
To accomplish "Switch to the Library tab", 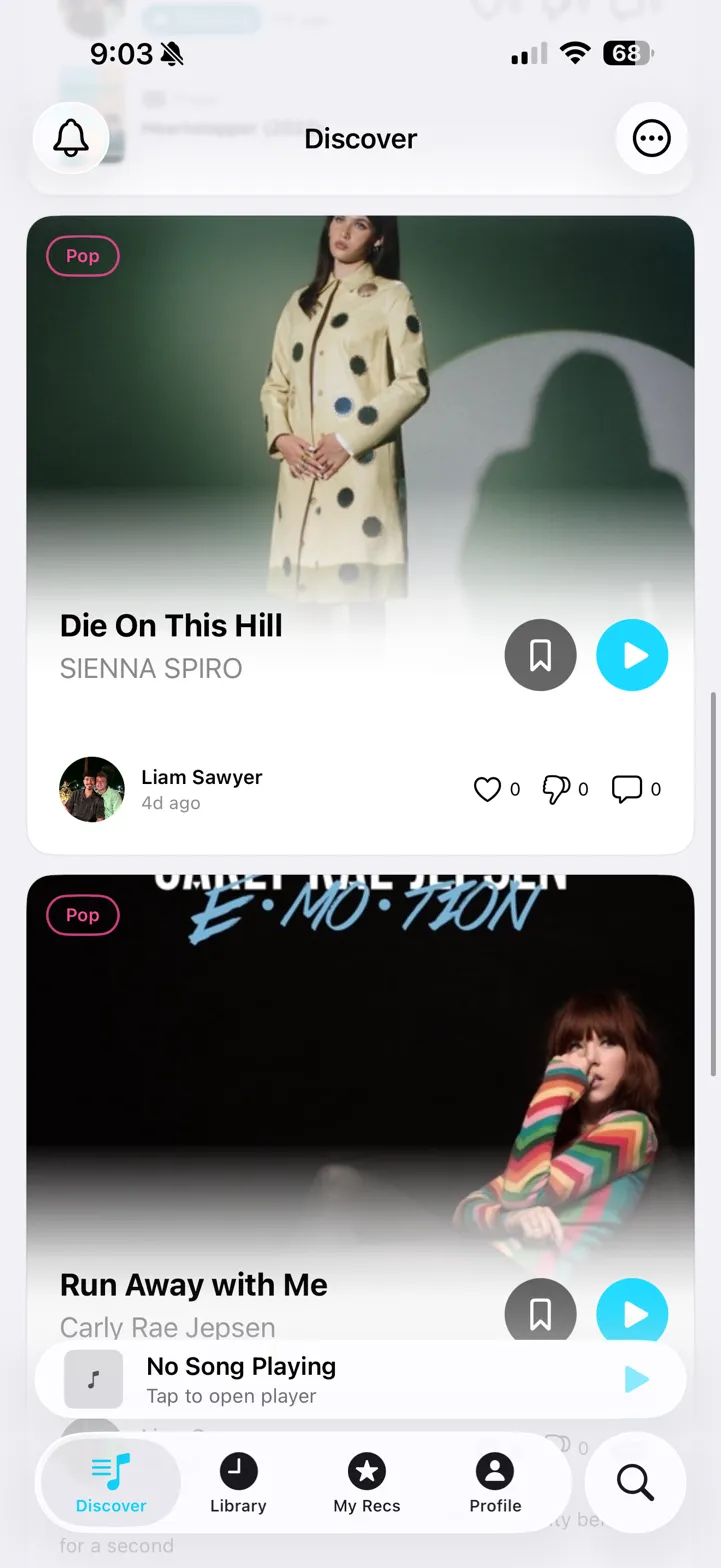I will click(238, 1483).
